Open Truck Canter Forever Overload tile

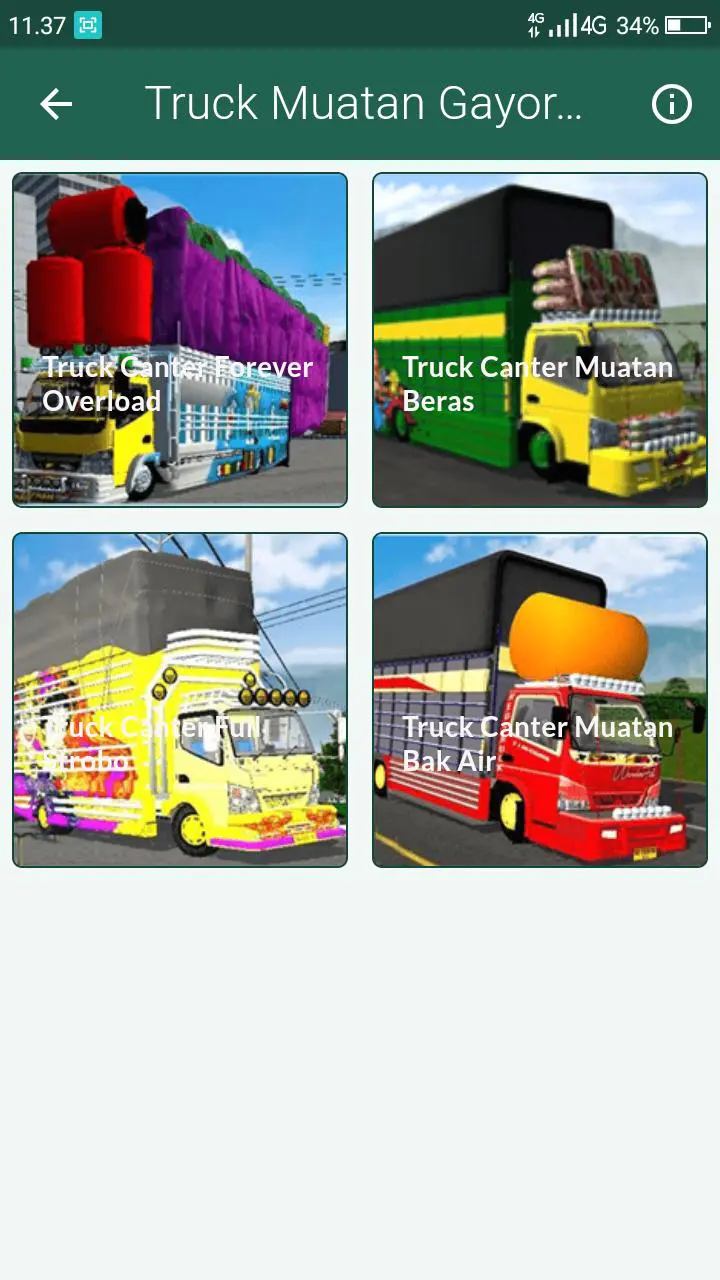click(x=180, y=340)
